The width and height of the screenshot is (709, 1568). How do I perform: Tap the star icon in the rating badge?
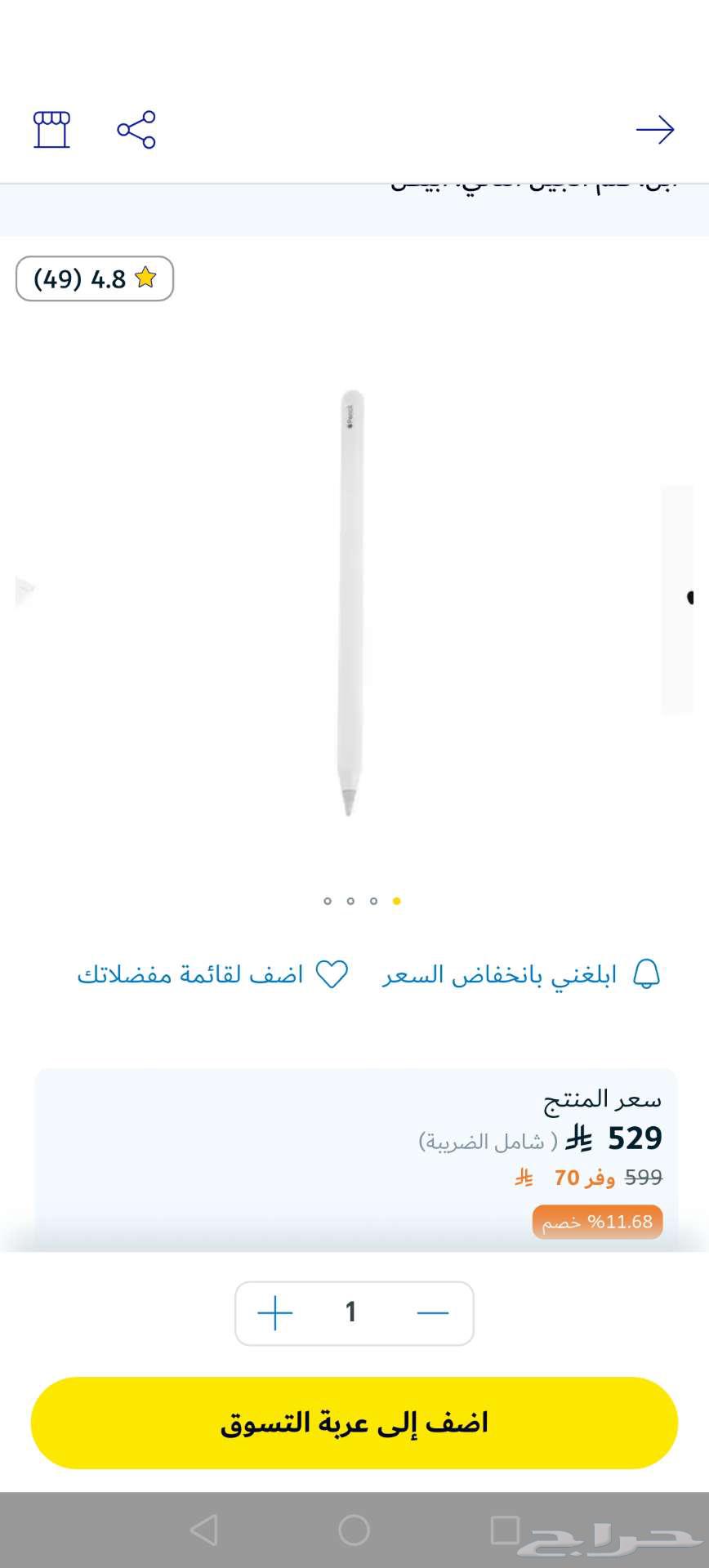click(x=145, y=278)
